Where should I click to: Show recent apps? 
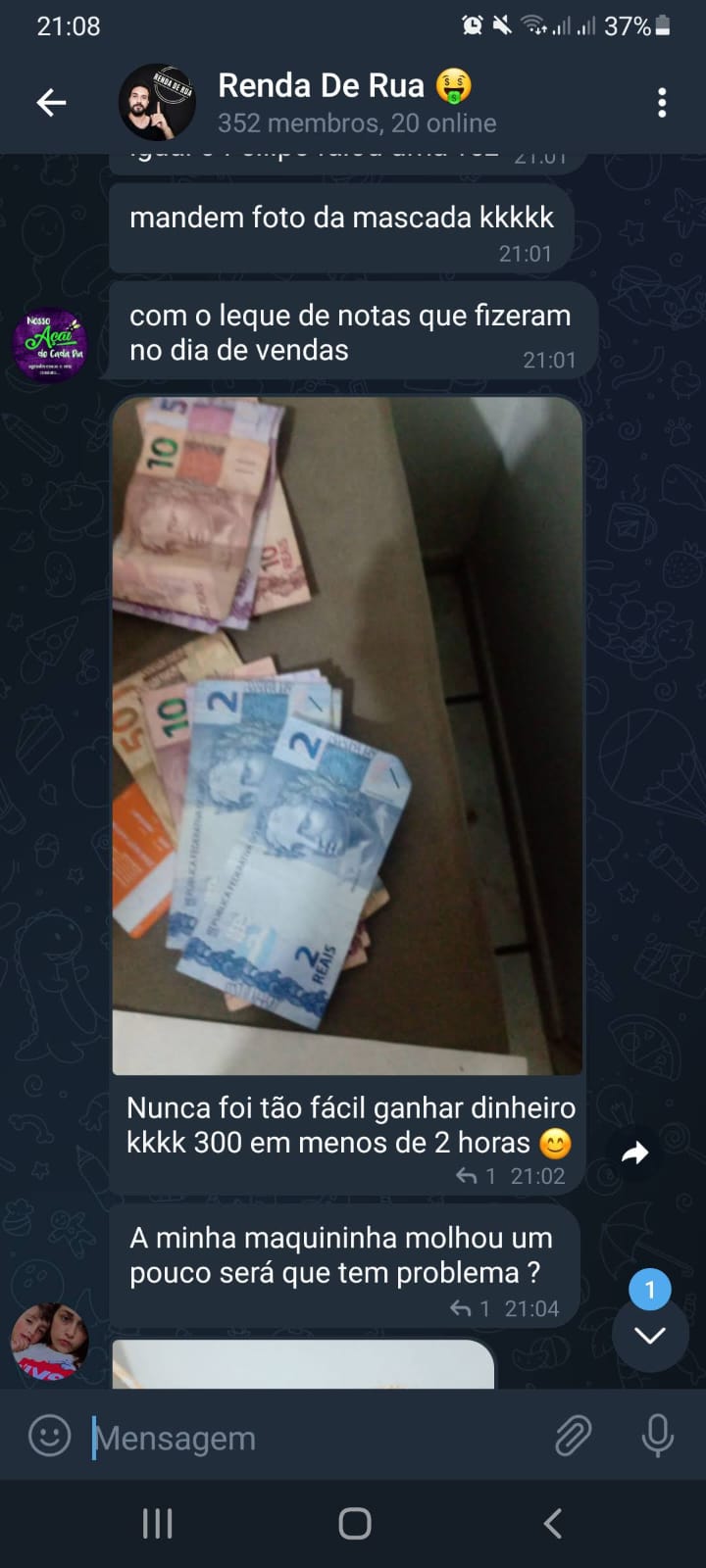pyautogui.click(x=157, y=1523)
